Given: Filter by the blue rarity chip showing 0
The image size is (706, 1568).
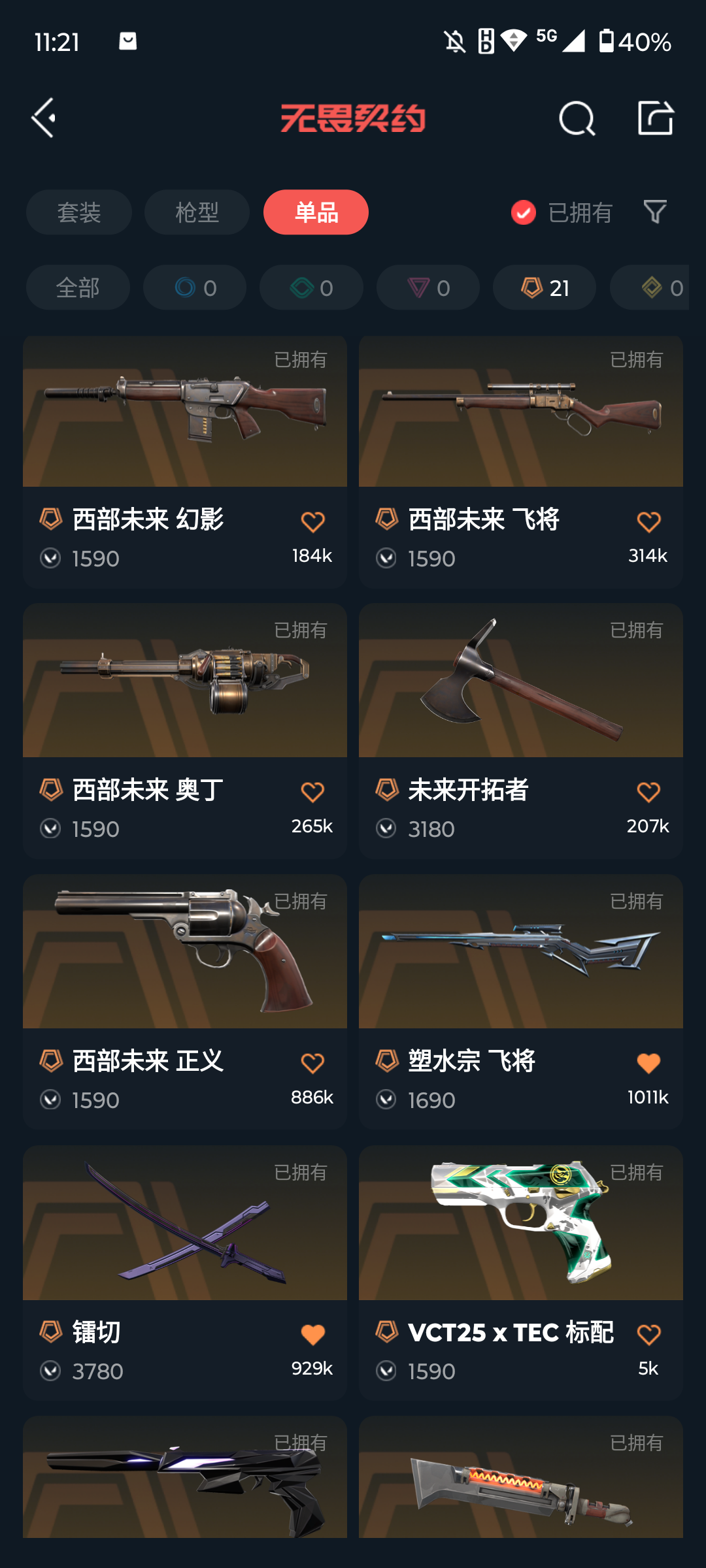Looking at the screenshot, I should pyautogui.click(x=195, y=287).
